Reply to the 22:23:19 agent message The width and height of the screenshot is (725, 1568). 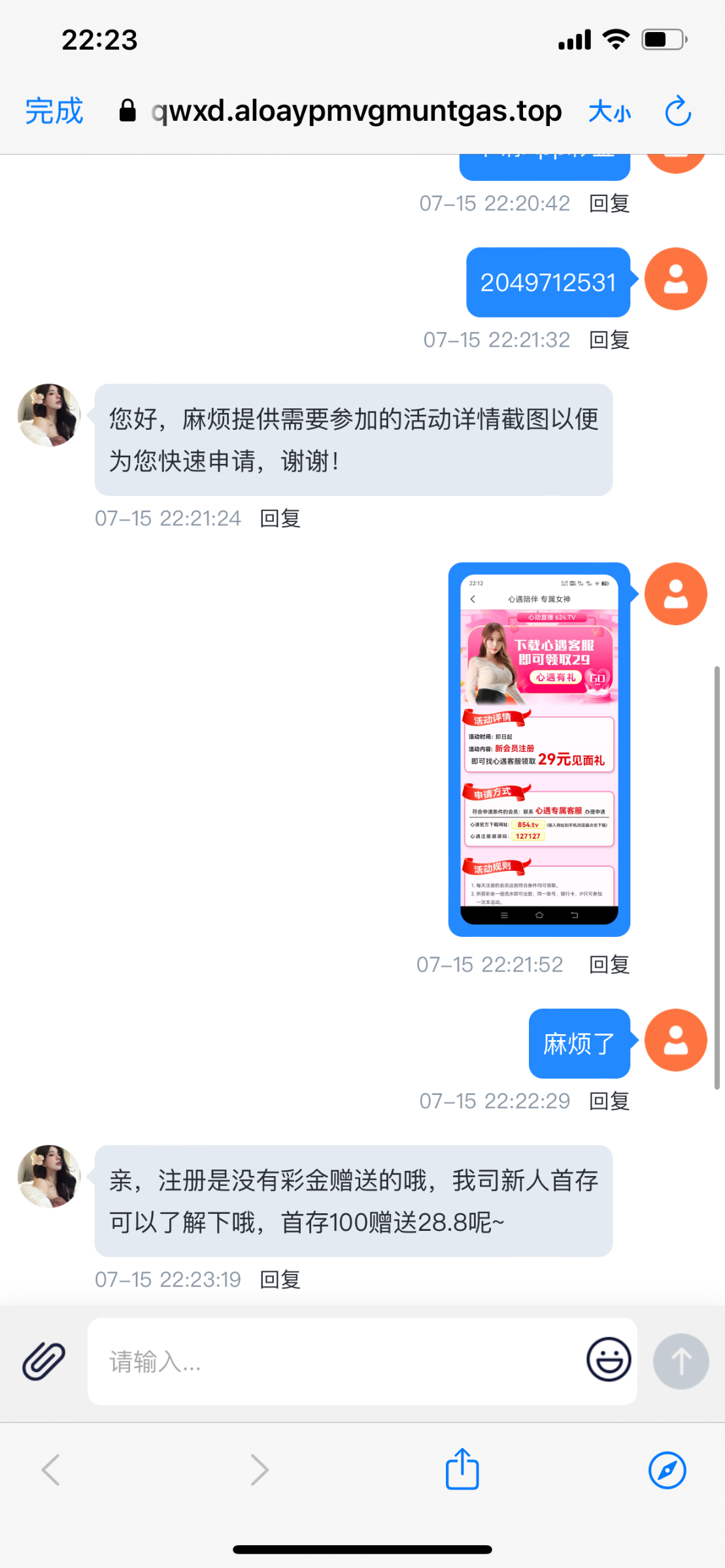(280, 1279)
